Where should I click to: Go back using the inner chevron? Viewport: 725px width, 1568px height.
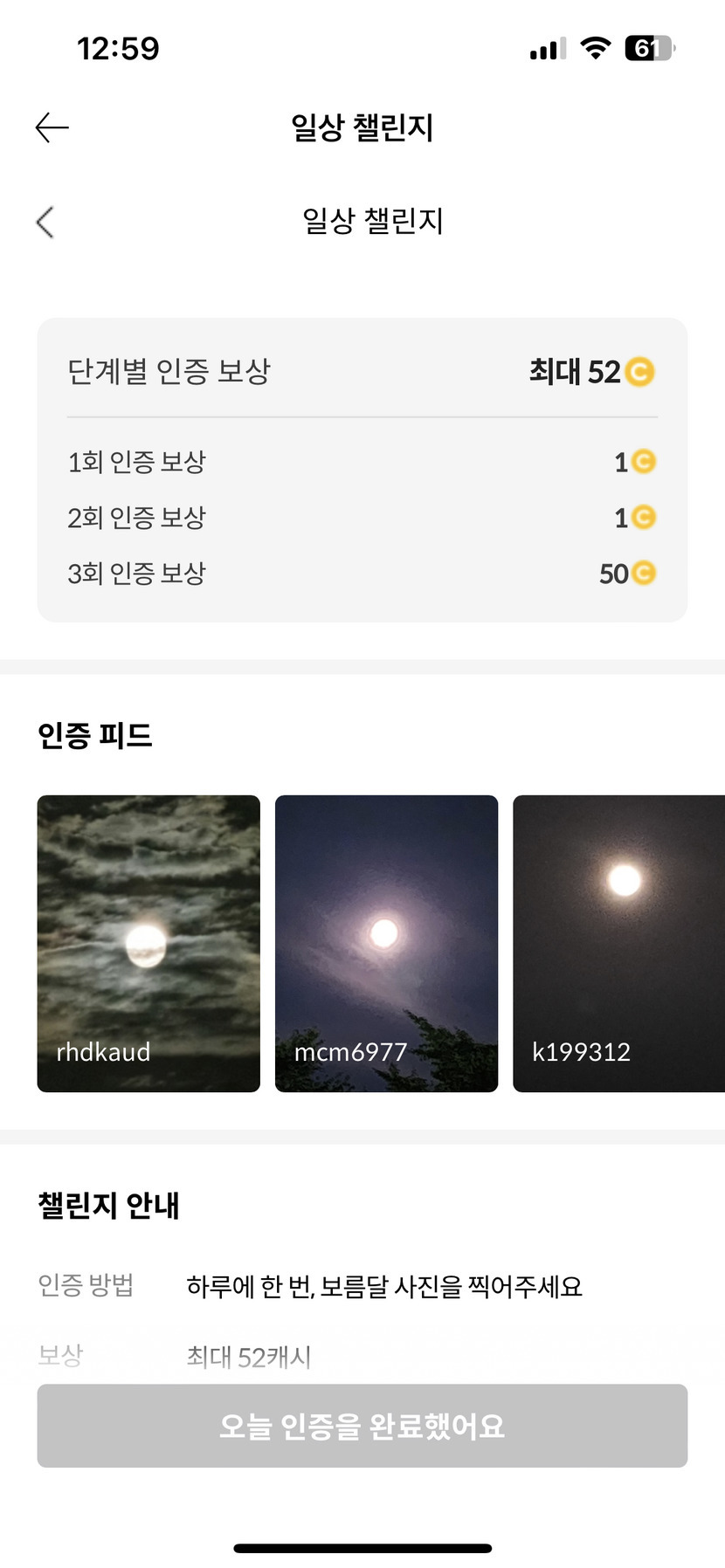point(45,222)
